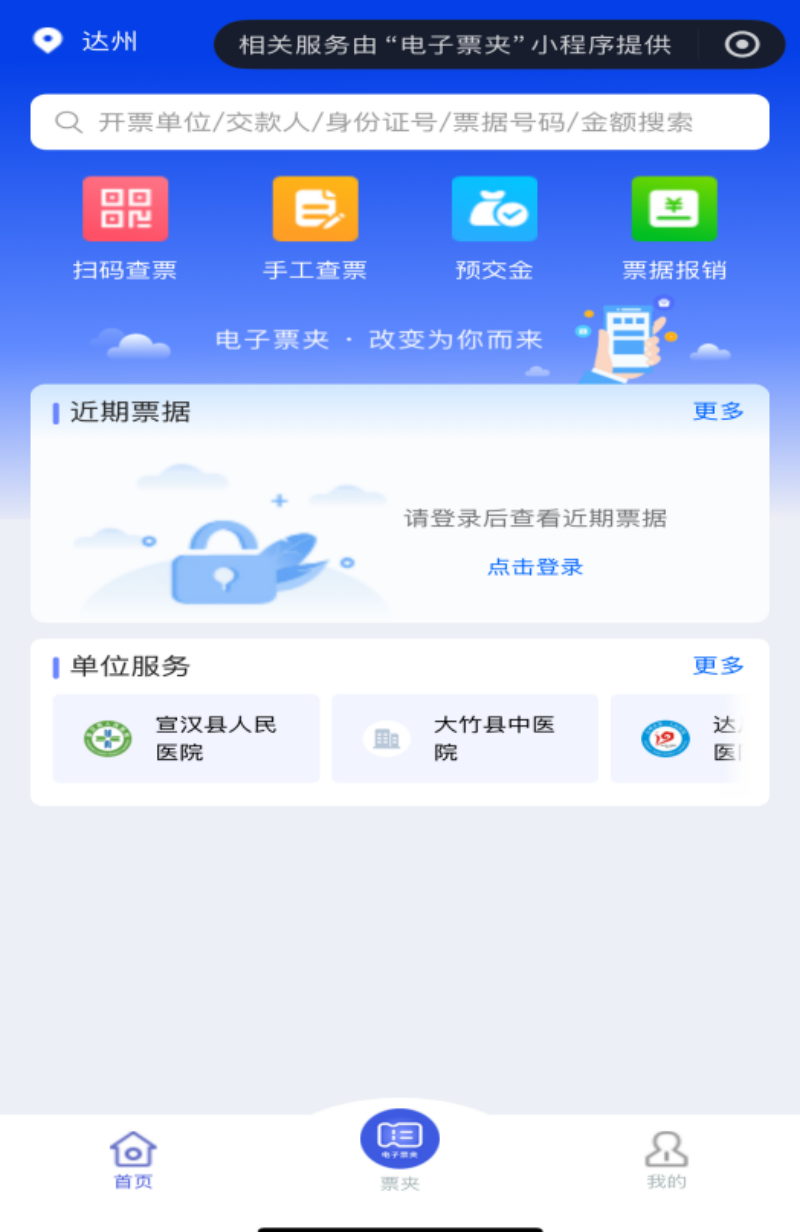This screenshot has width=800, height=1232.
Task: Switch to the 首页 tab
Action: coord(133,1160)
